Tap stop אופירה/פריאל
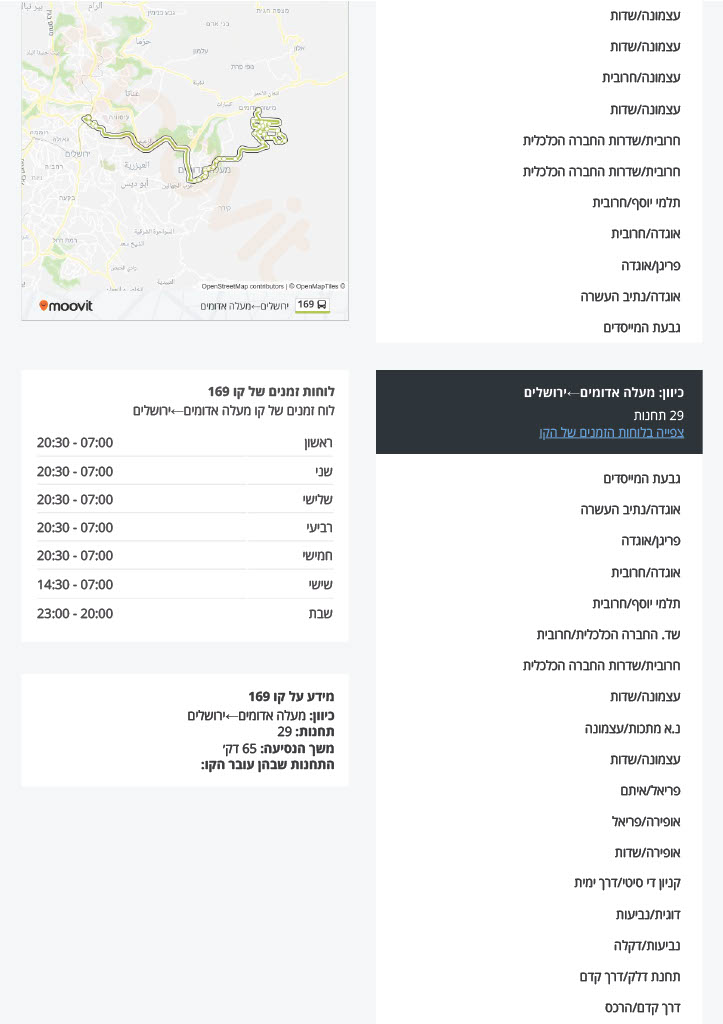723x1024 pixels. click(x=646, y=821)
